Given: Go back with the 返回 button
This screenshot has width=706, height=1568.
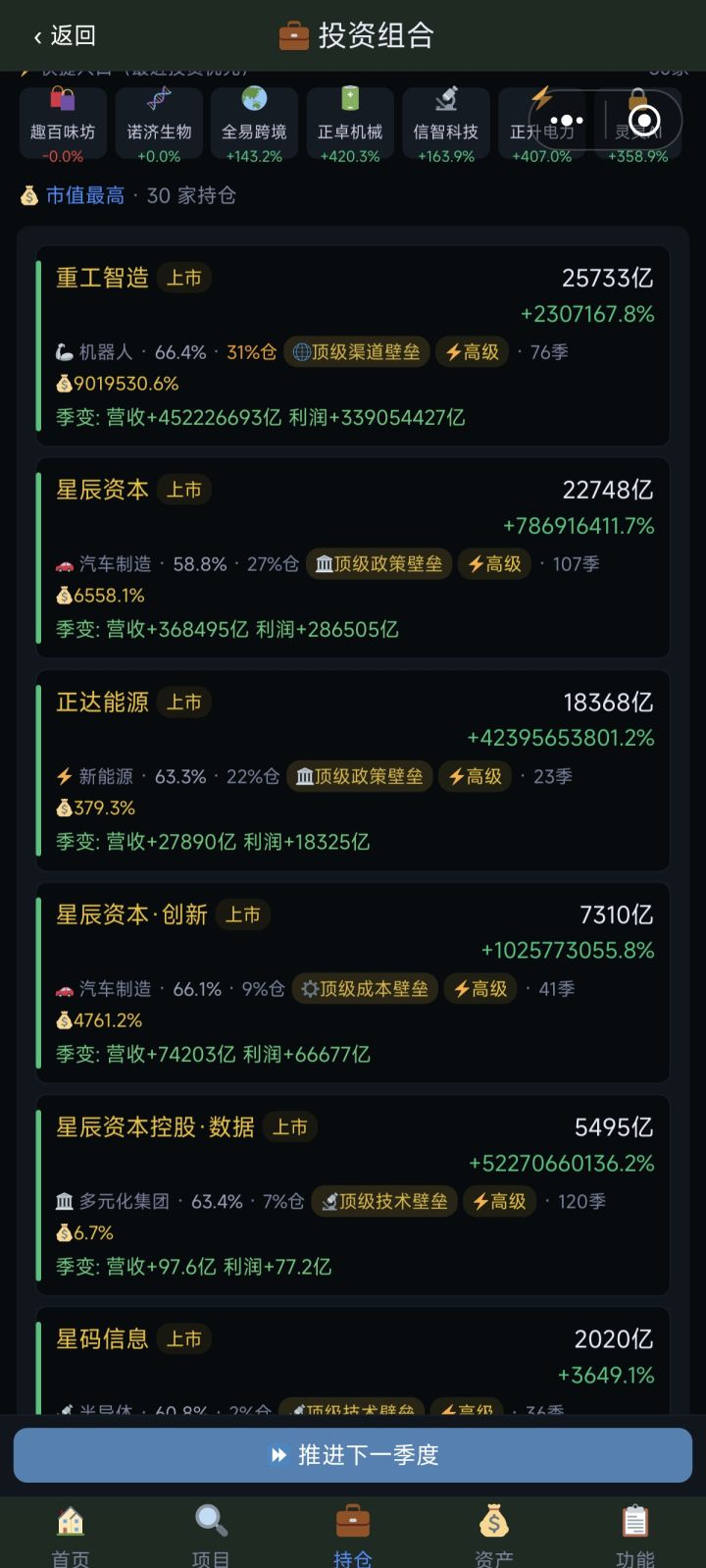Looking at the screenshot, I should tap(65, 36).
